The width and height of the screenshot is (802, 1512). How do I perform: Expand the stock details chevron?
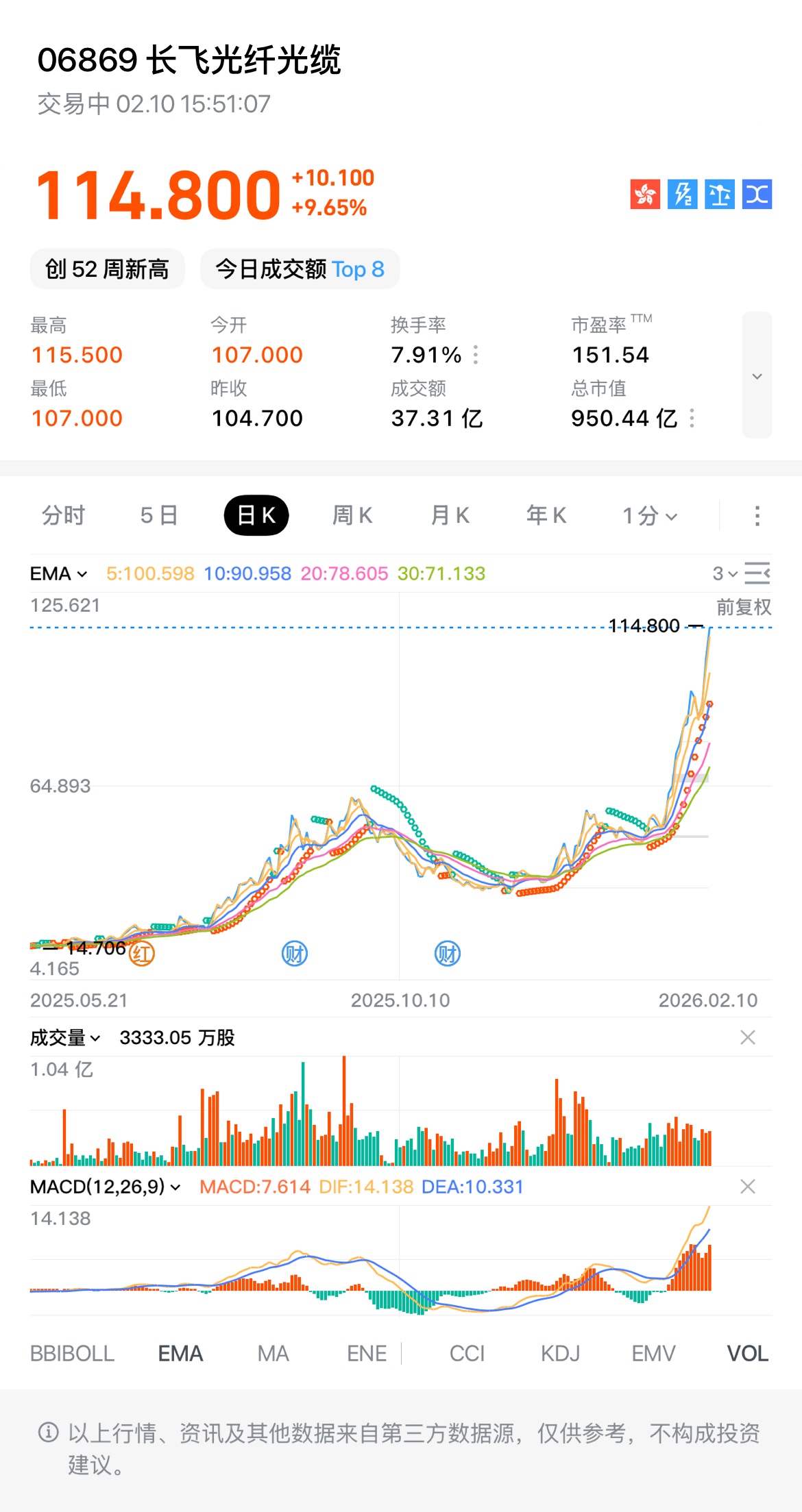(757, 375)
